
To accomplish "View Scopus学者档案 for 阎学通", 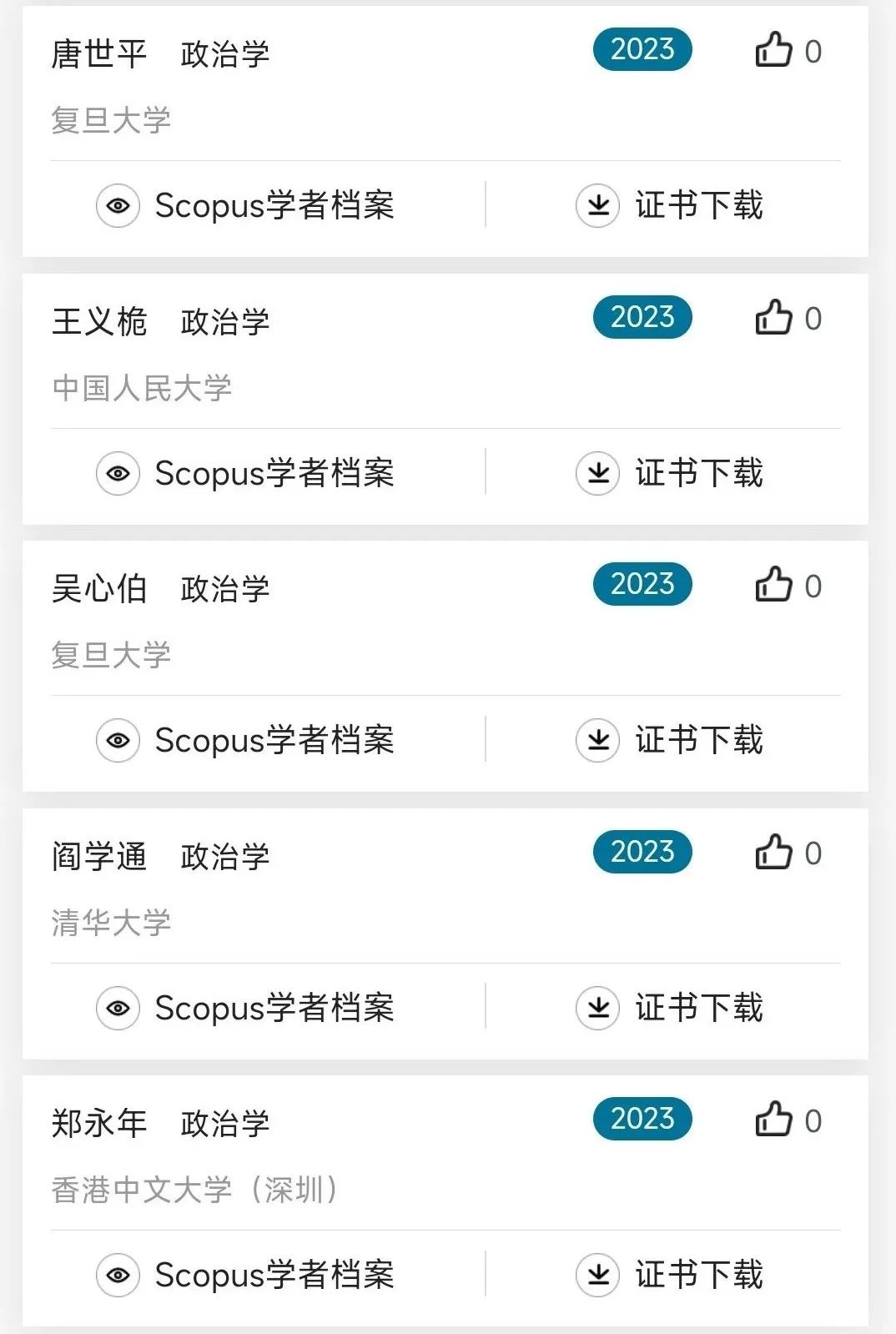I will pos(246,1008).
